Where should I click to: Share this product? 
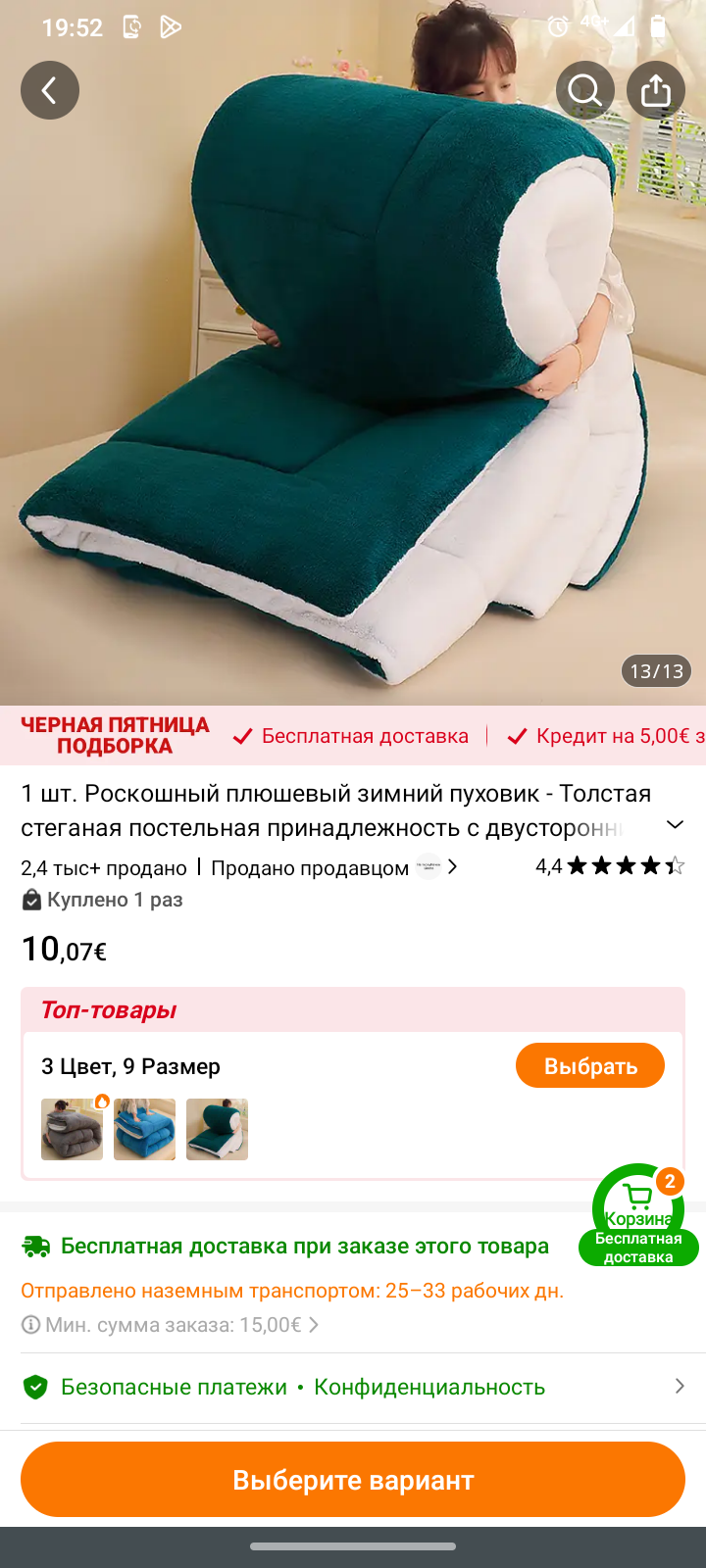(x=655, y=90)
